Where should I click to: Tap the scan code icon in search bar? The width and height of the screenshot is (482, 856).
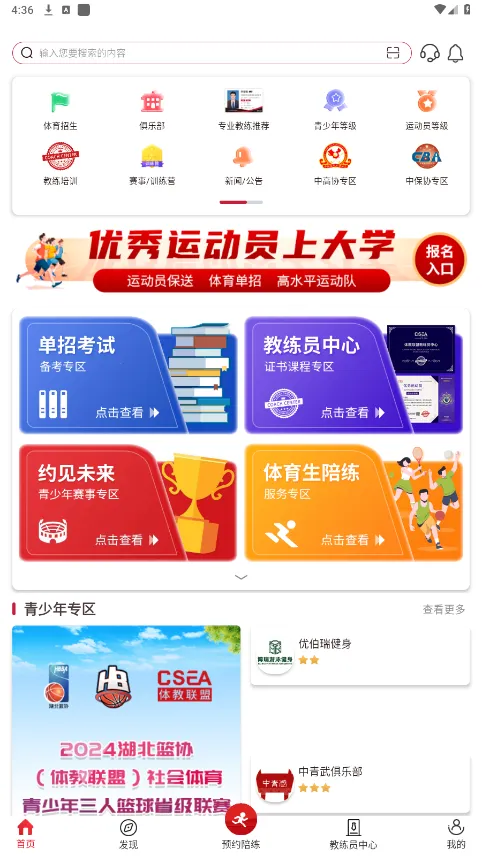point(392,53)
